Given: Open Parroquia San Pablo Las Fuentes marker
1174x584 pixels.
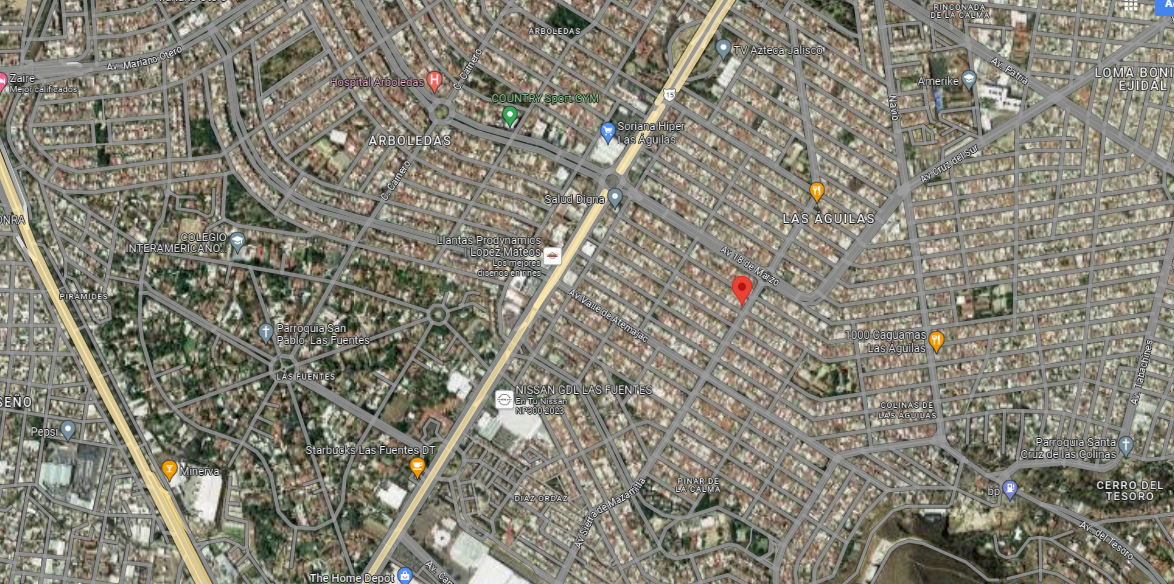Looking at the screenshot, I should point(265,332).
